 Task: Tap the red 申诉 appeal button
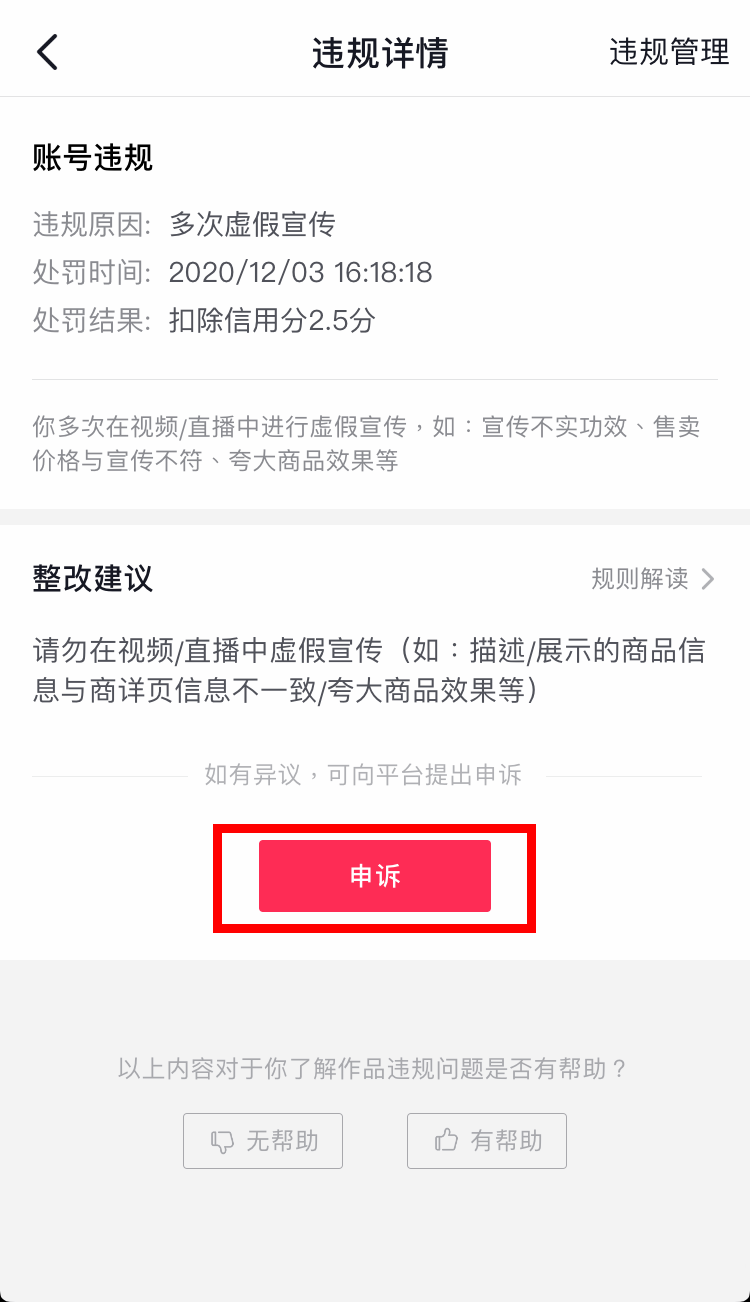pyautogui.click(x=374, y=876)
